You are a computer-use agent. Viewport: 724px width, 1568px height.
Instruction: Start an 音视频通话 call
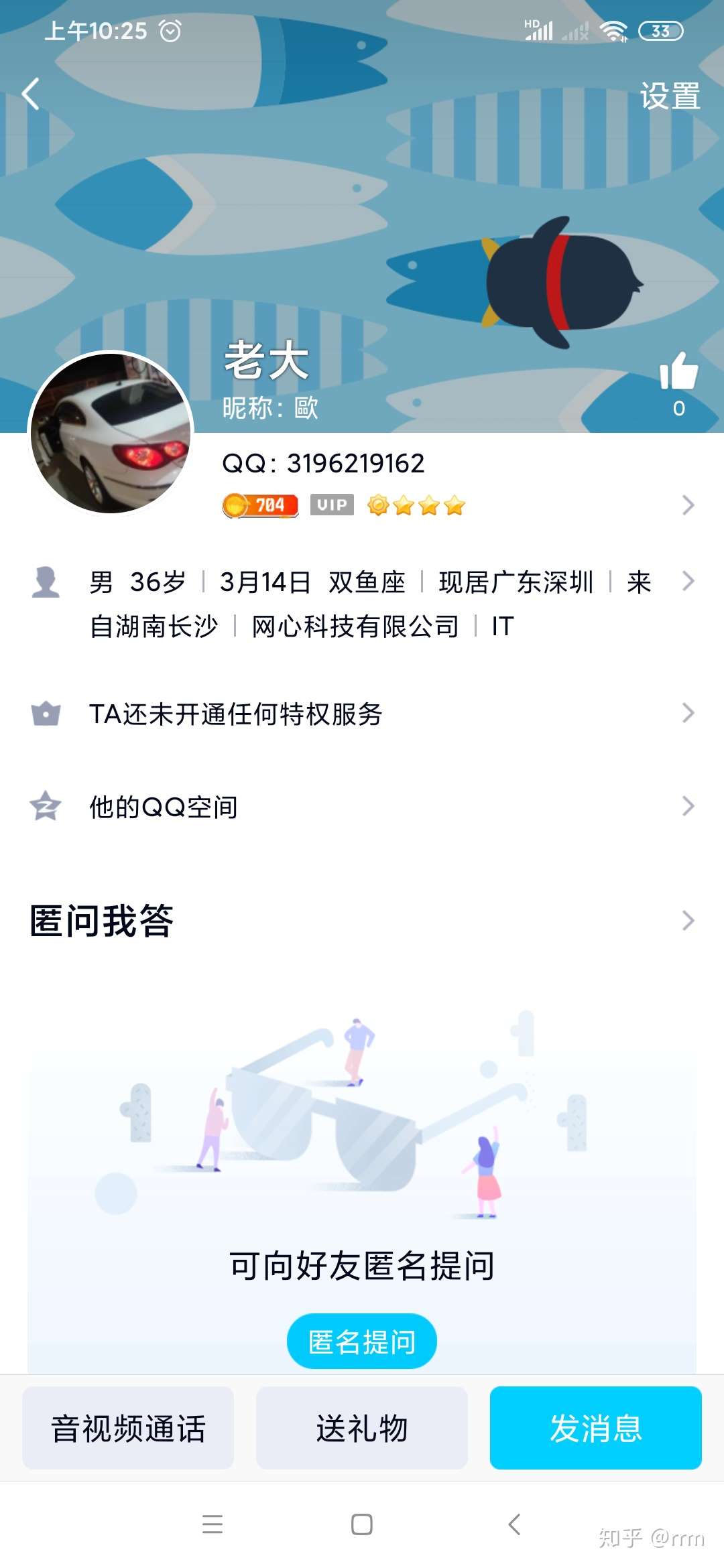click(x=128, y=1428)
